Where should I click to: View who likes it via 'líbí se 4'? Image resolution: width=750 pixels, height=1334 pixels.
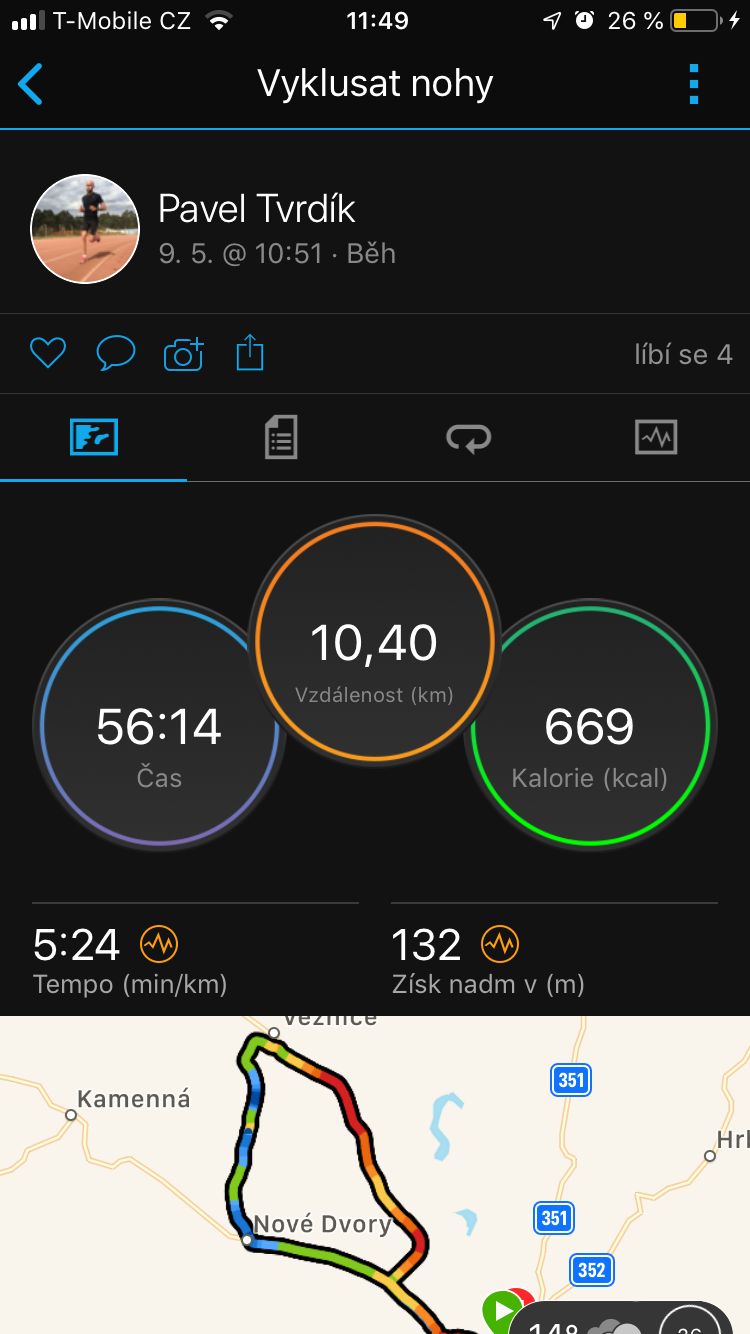pos(683,354)
